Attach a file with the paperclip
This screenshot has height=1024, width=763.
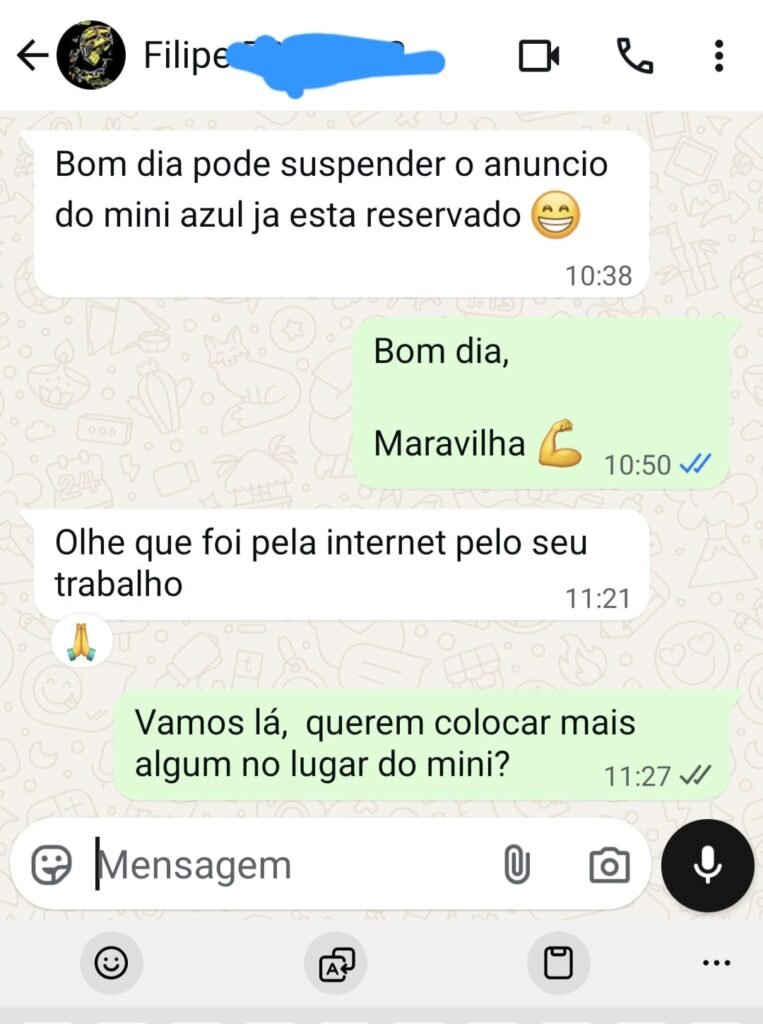tap(516, 865)
